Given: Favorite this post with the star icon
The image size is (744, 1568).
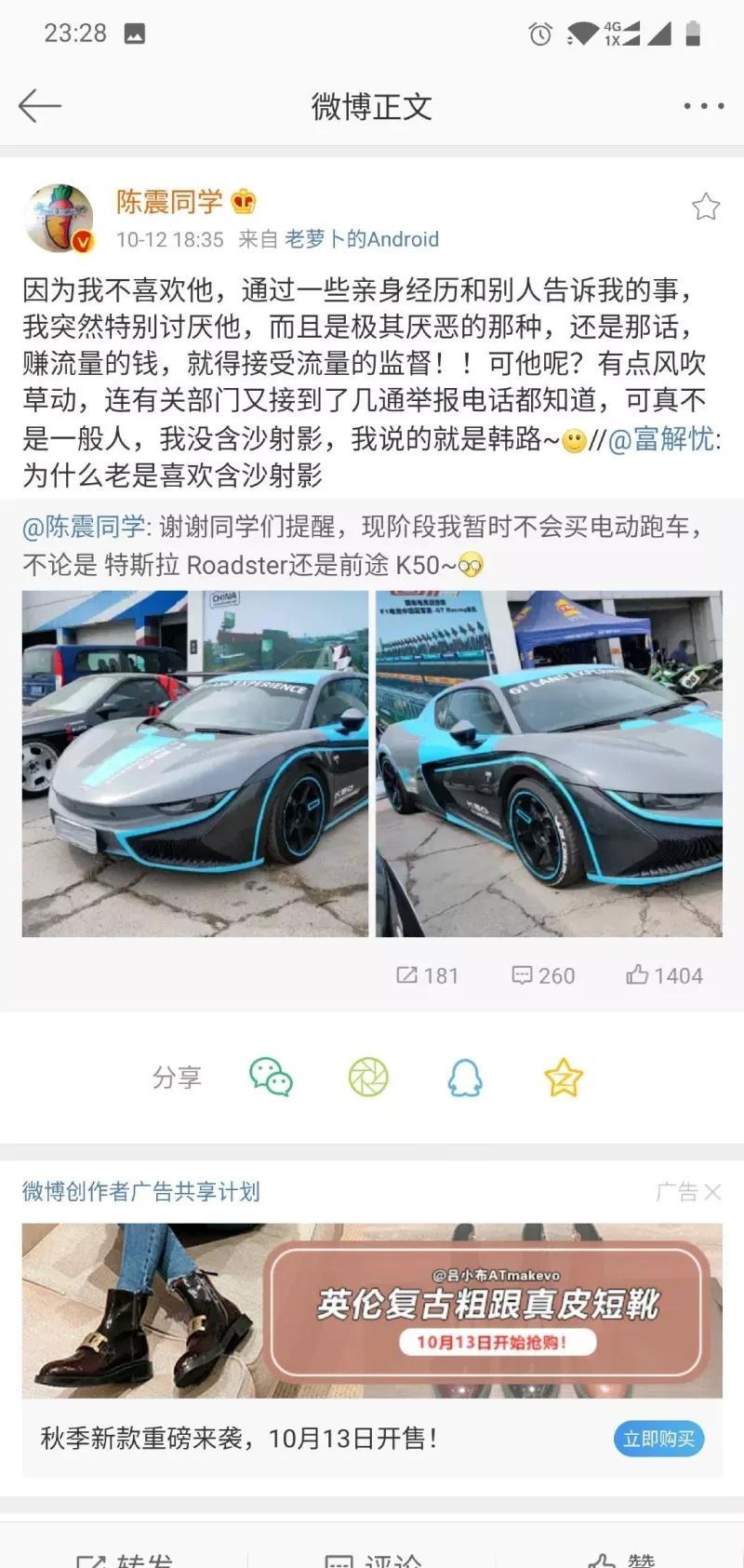Looking at the screenshot, I should pyautogui.click(x=706, y=207).
